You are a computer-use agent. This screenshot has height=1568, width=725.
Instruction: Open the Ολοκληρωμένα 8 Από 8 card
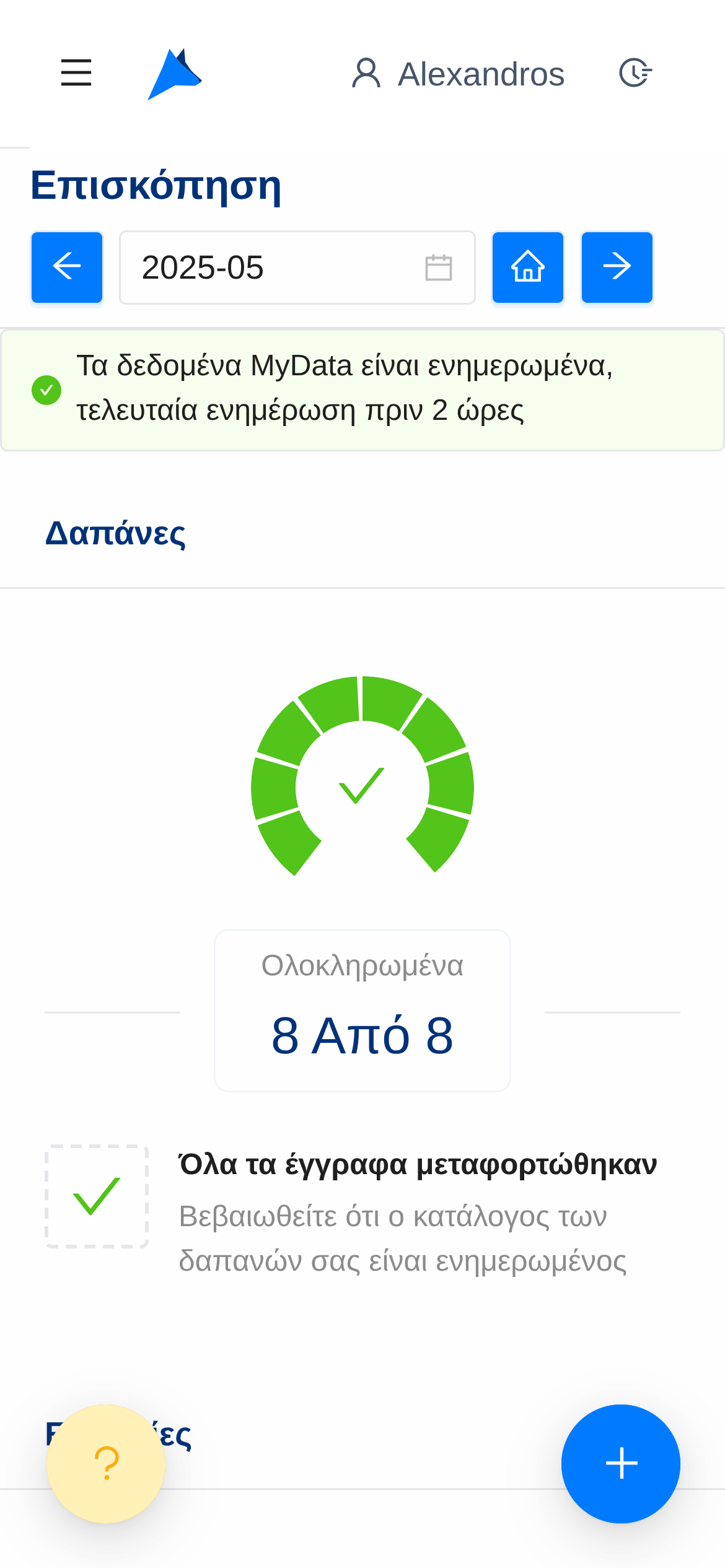point(362,1010)
